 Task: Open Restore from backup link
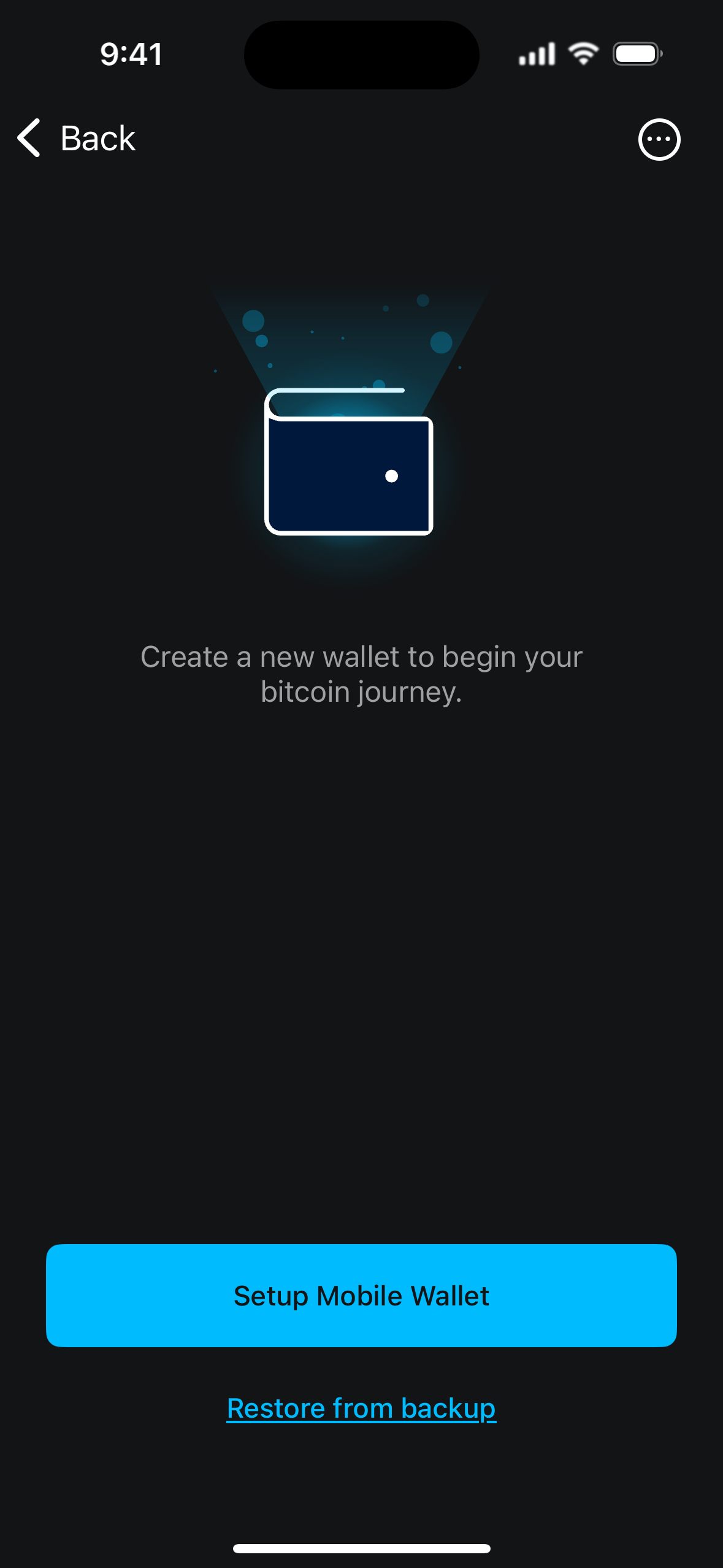click(x=361, y=1409)
